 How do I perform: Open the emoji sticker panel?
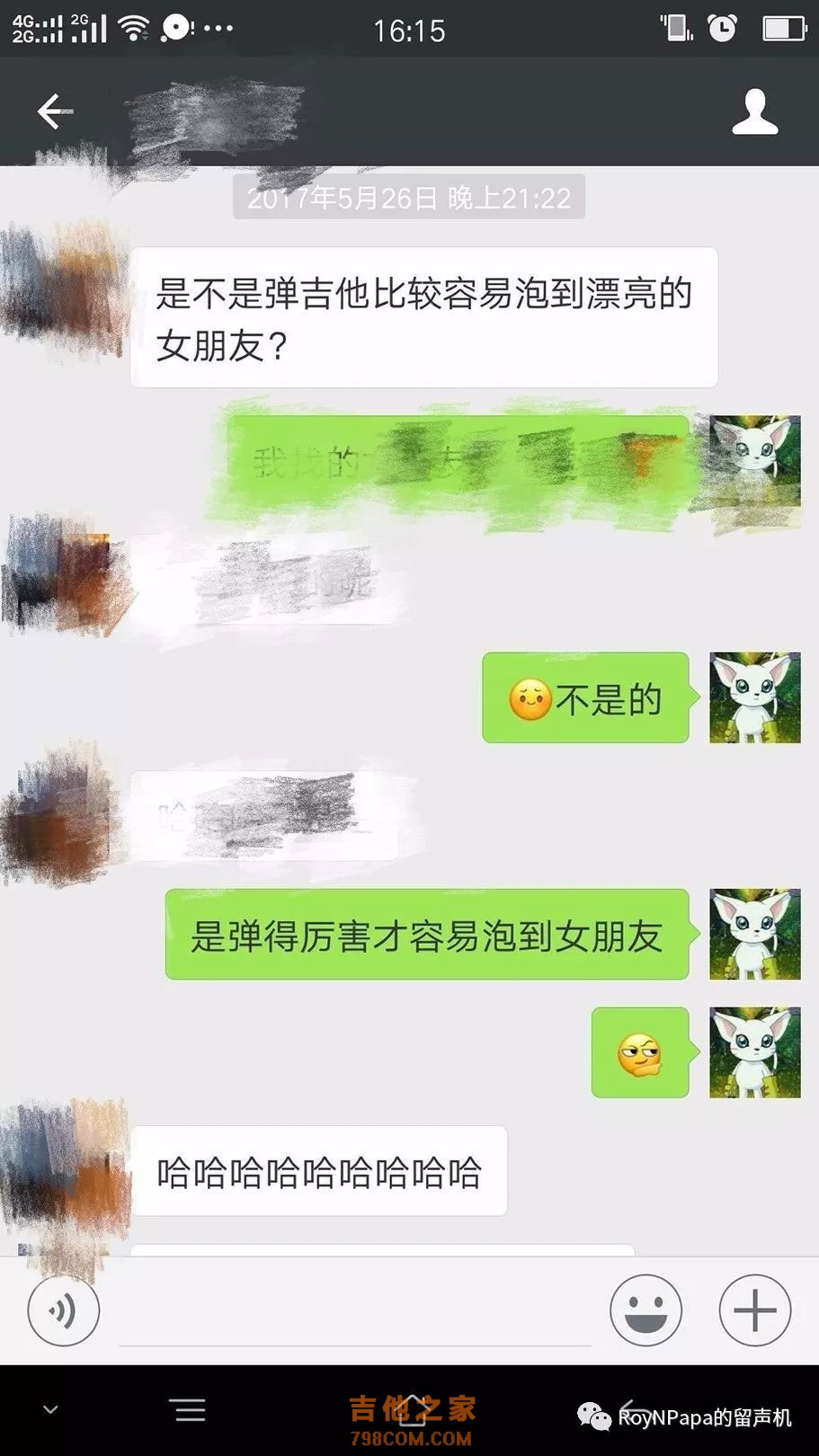pos(645,1310)
